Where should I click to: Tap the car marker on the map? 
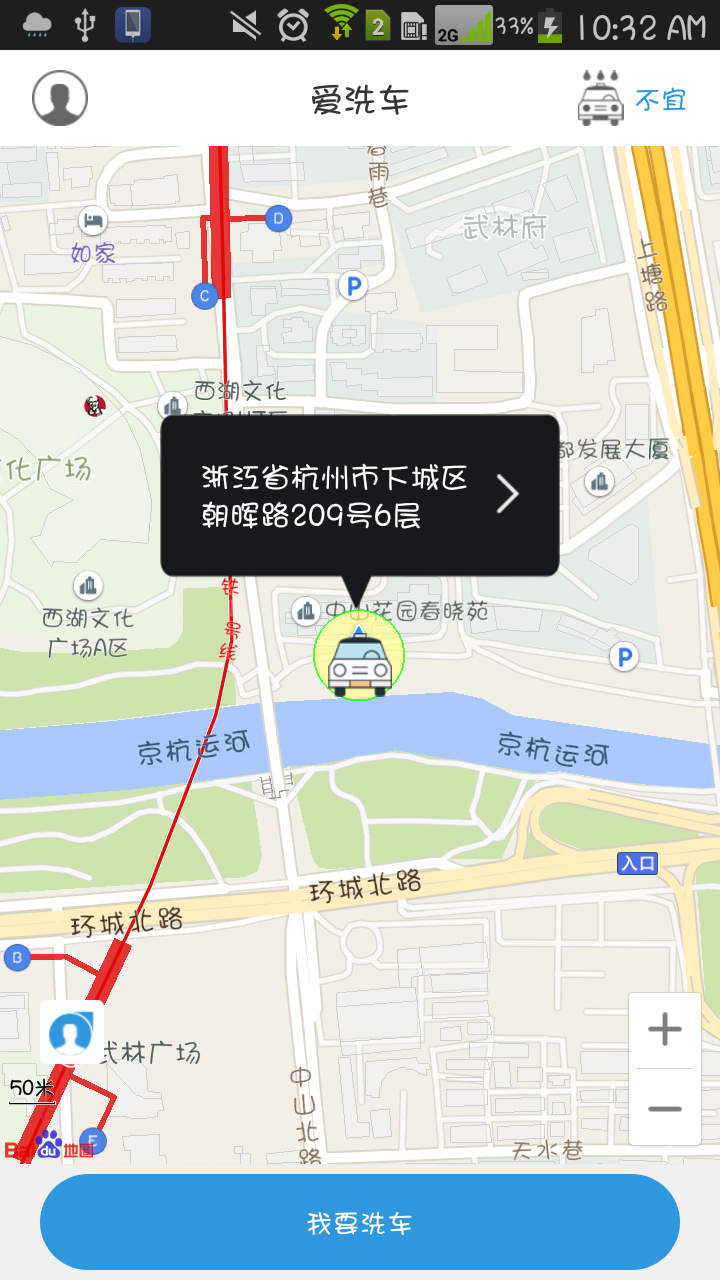click(x=359, y=657)
